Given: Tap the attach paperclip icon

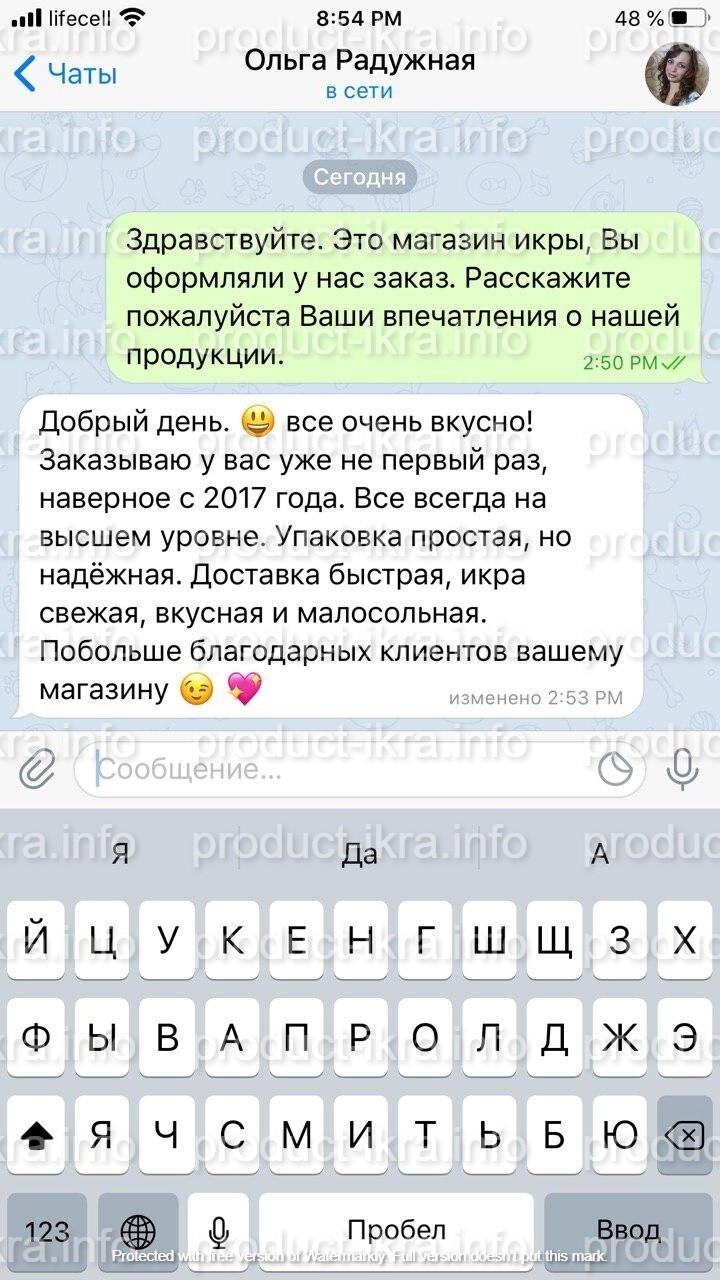Looking at the screenshot, I should click(37, 770).
